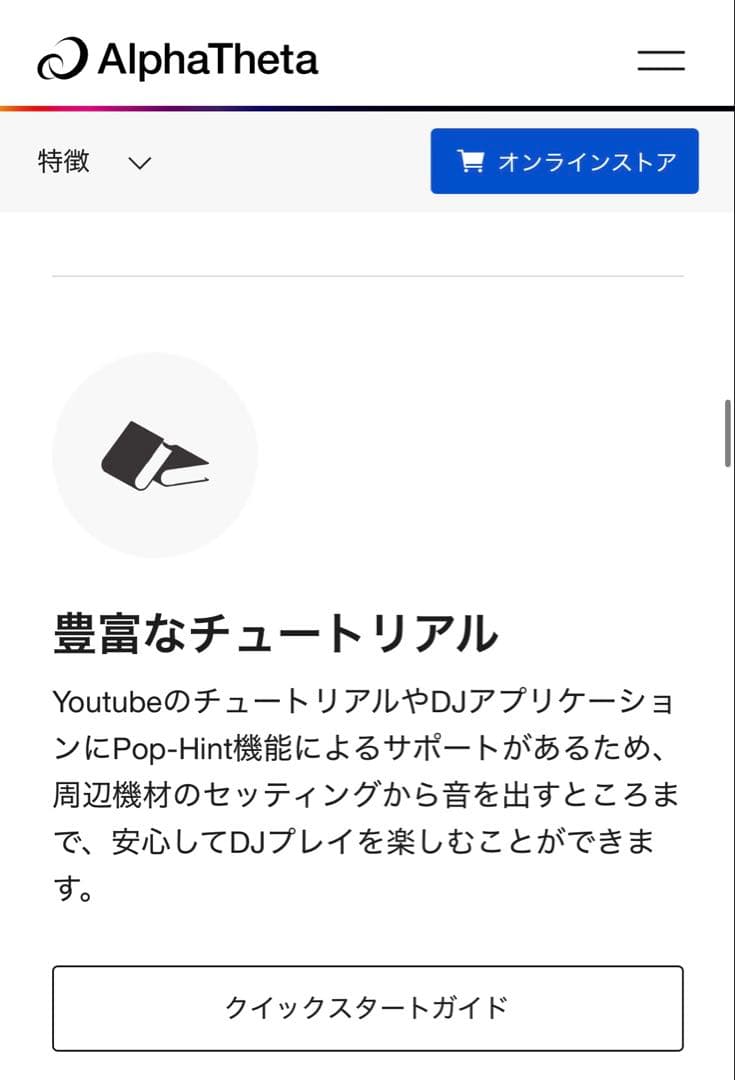The height and width of the screenshot is (1080, 735).
Task: Click the shopping cart icon in the store button
Action: tap(471, 161)
